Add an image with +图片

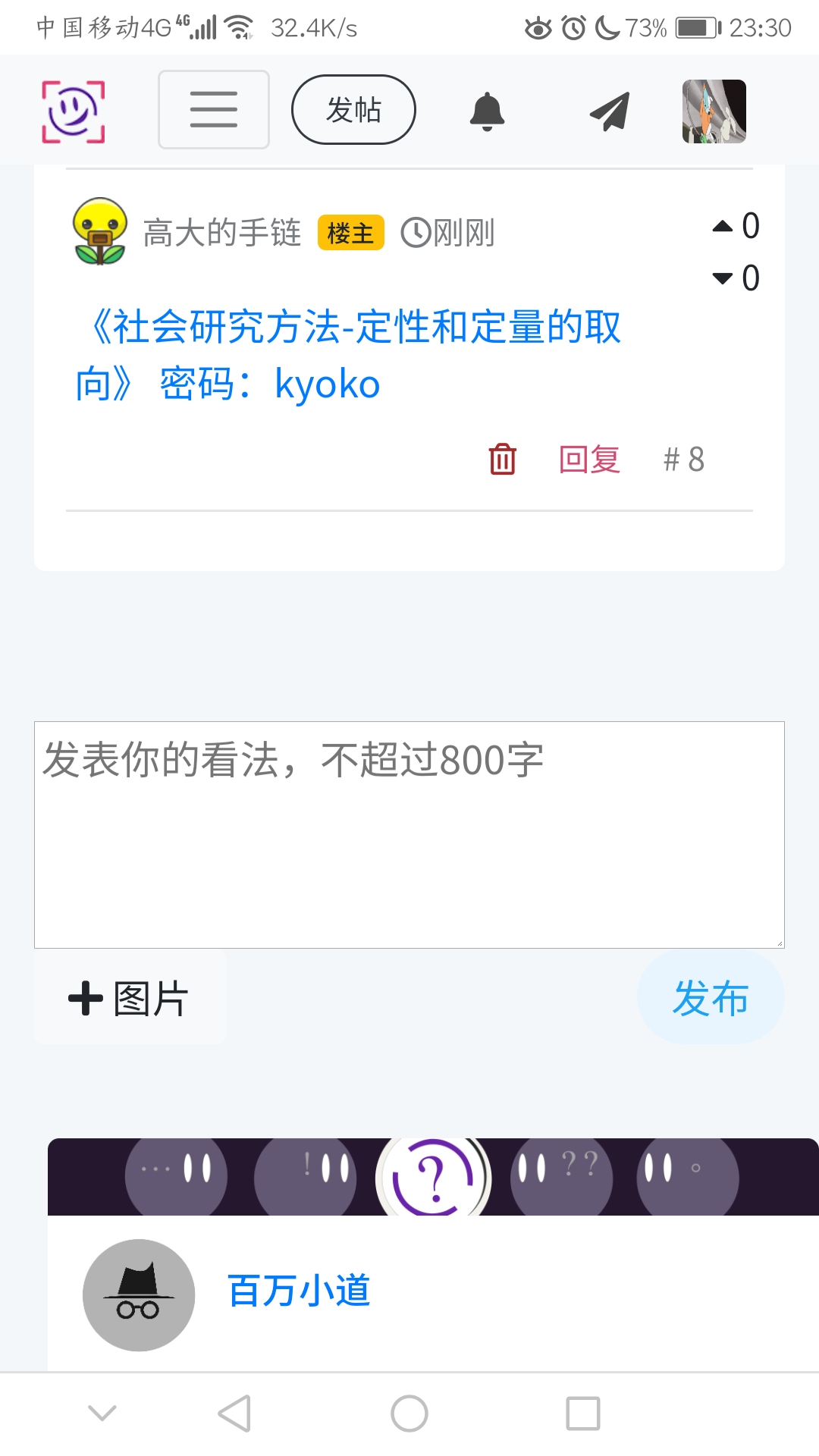pyautogui.click(x=130, y=998)
